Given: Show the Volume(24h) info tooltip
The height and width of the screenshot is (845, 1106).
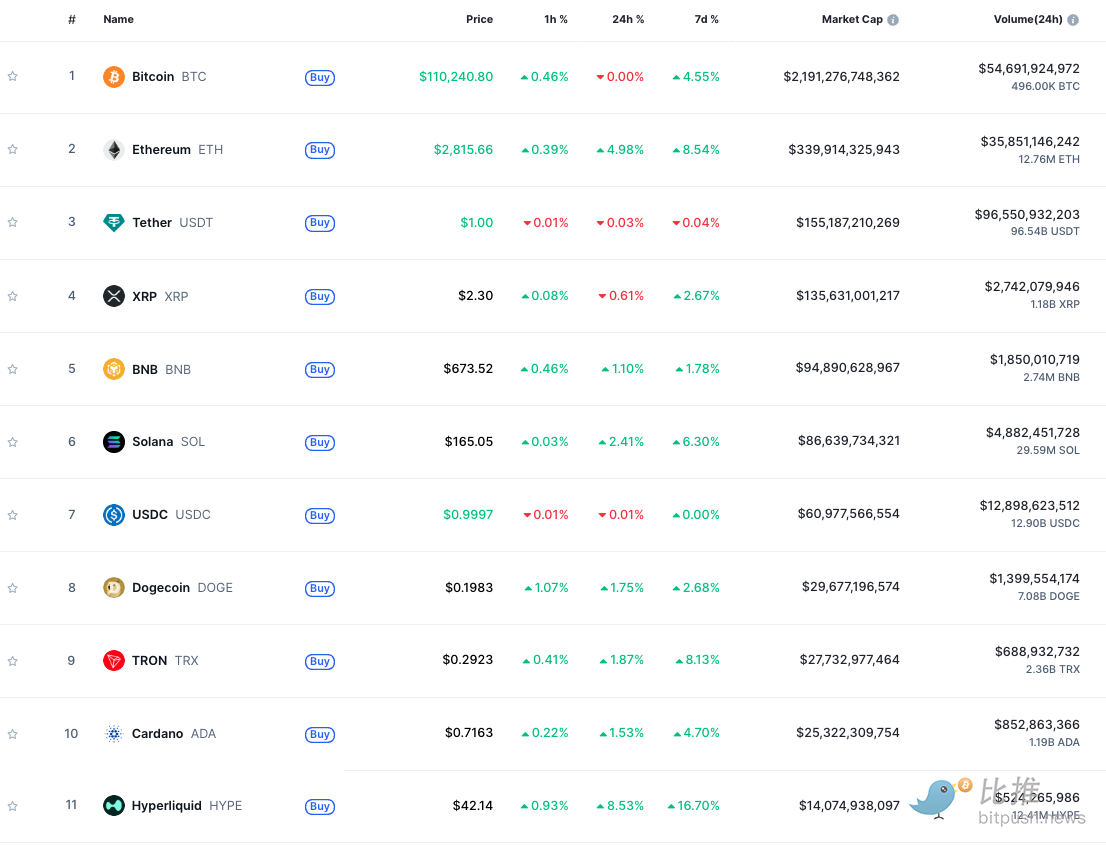Looking at the screenshot, I should 1073,20.
